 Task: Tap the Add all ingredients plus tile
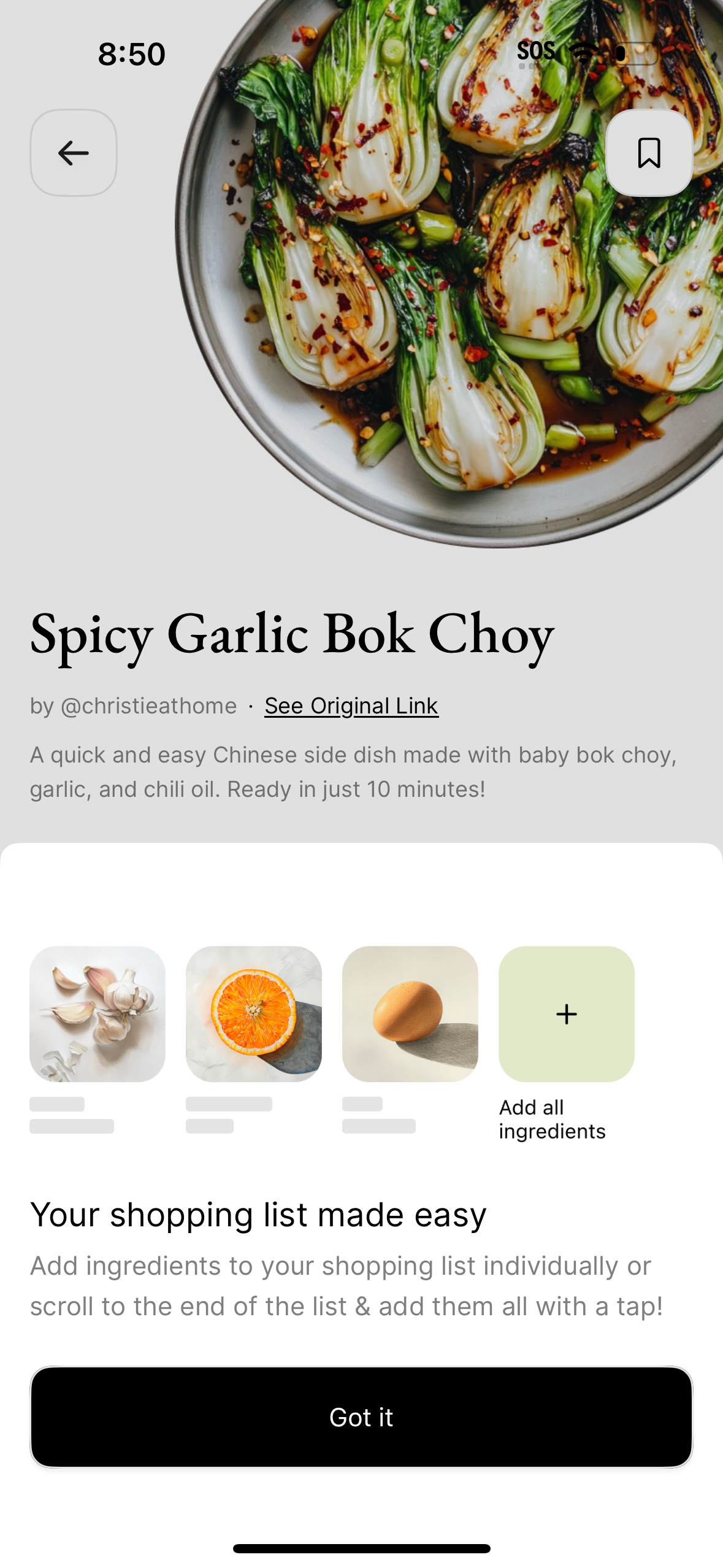(x=566, y=1013)
